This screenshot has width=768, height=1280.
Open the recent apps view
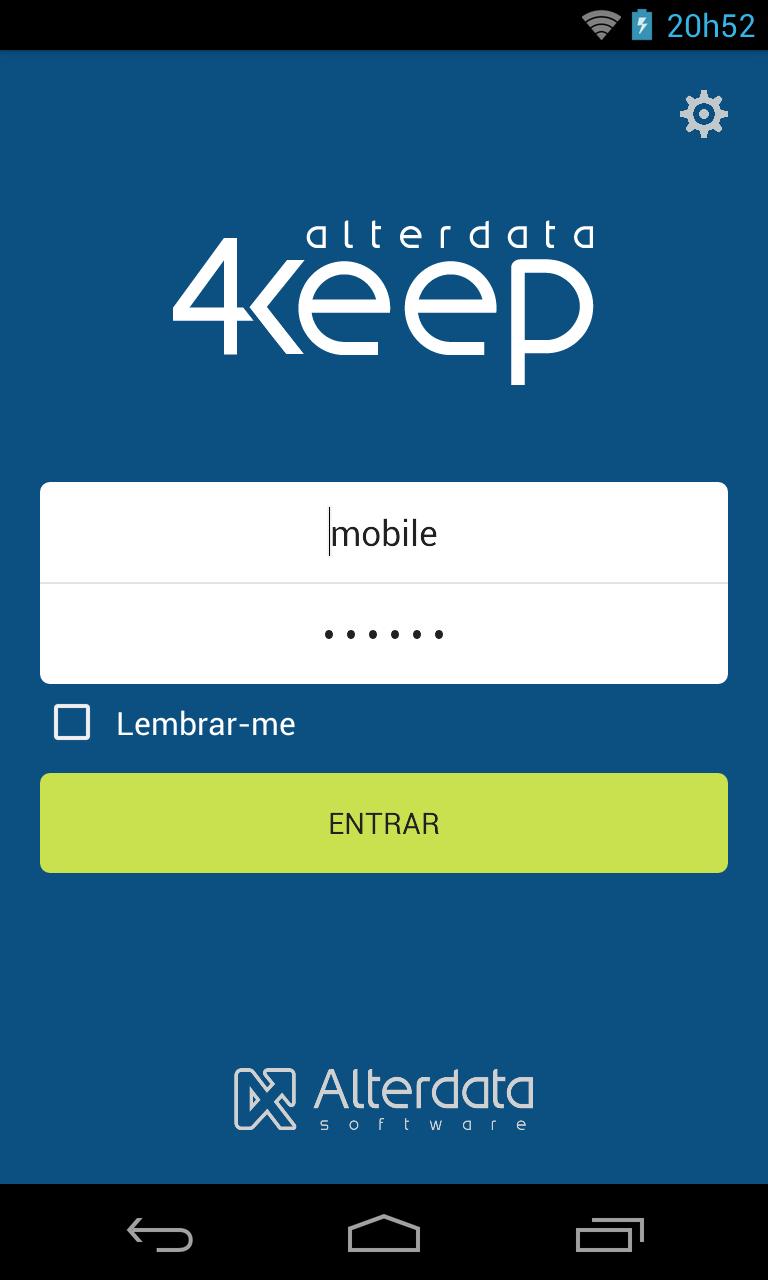(610, 1234)
